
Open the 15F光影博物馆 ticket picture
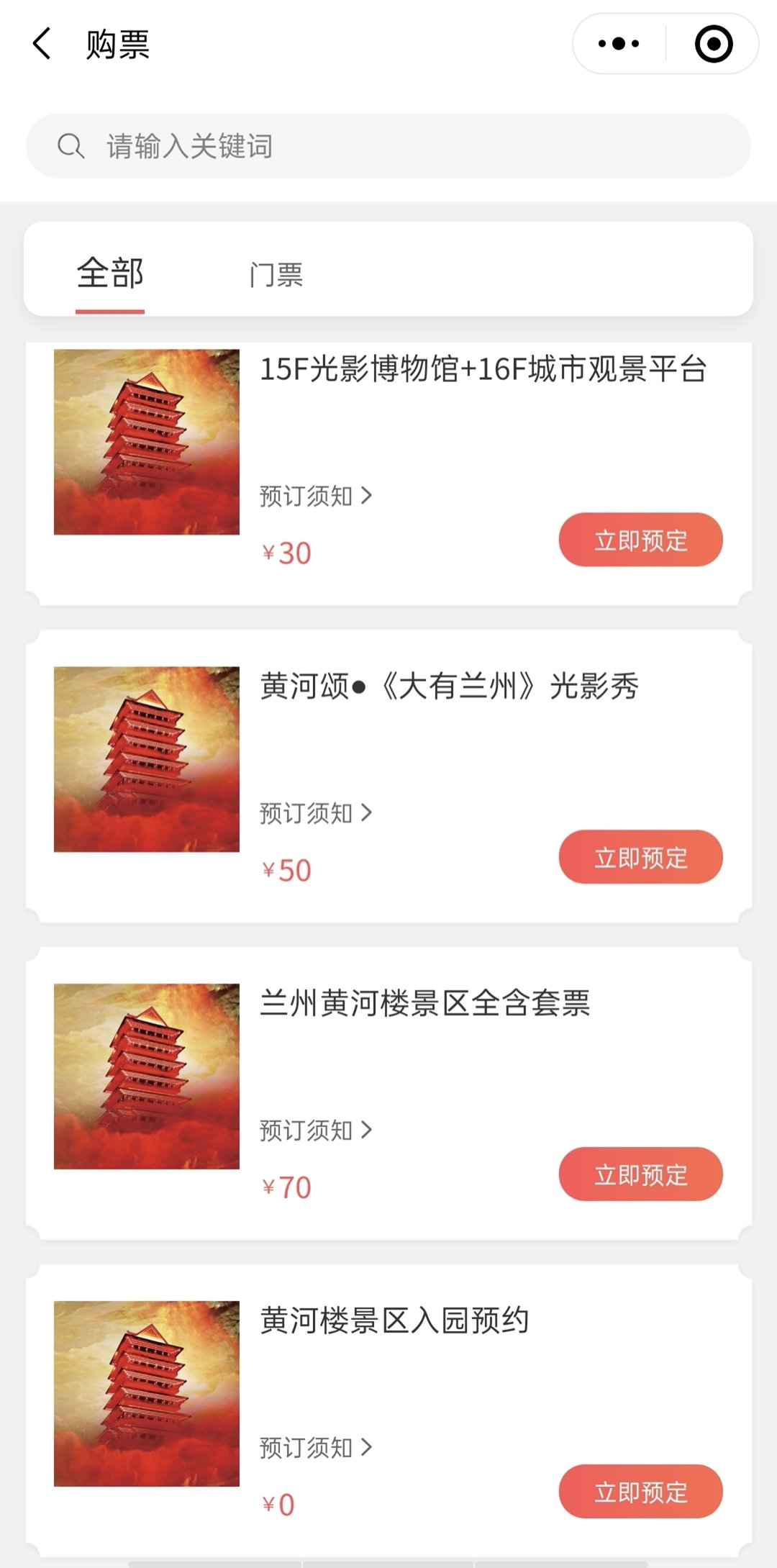[x=147, y=442]
